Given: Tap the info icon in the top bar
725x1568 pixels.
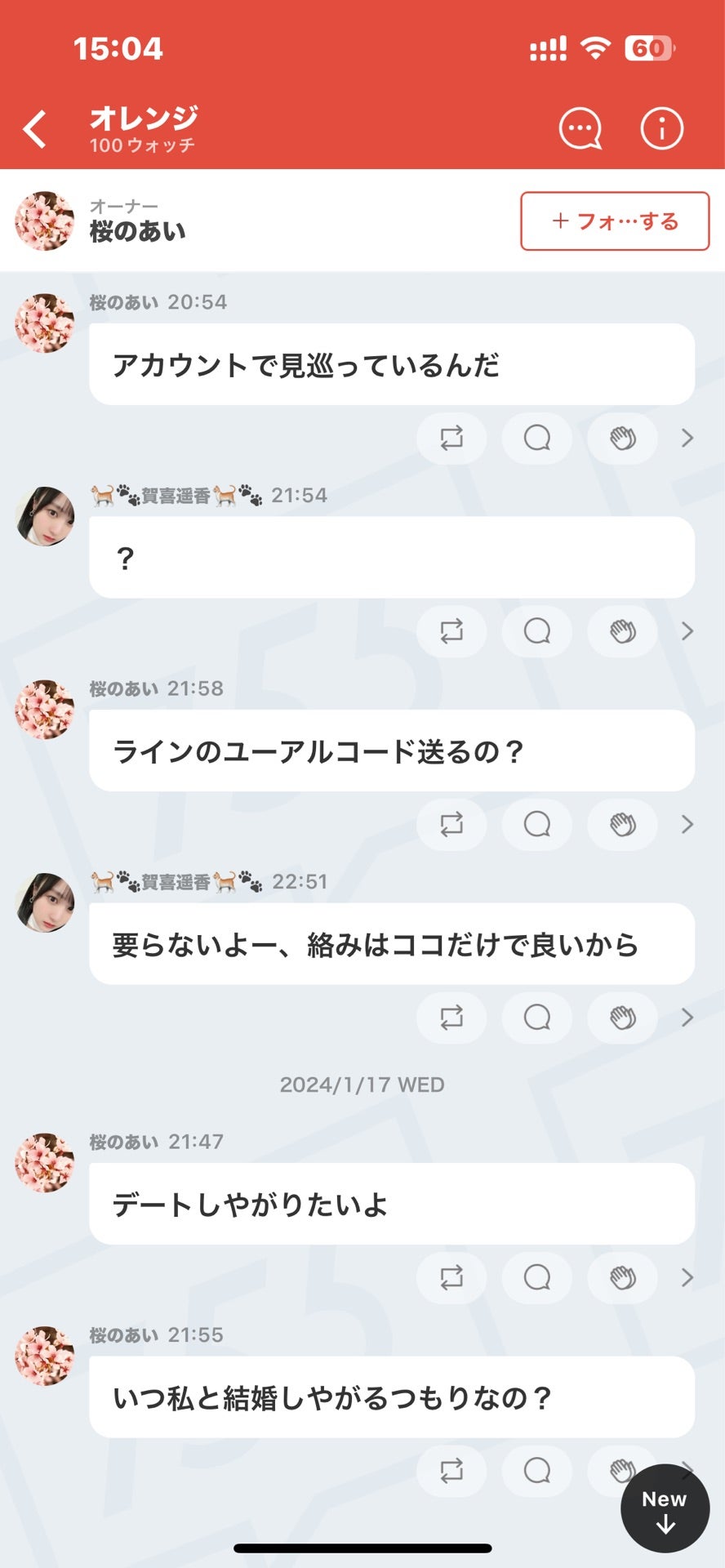Looking at the screenshot, I should pos(662,127).
